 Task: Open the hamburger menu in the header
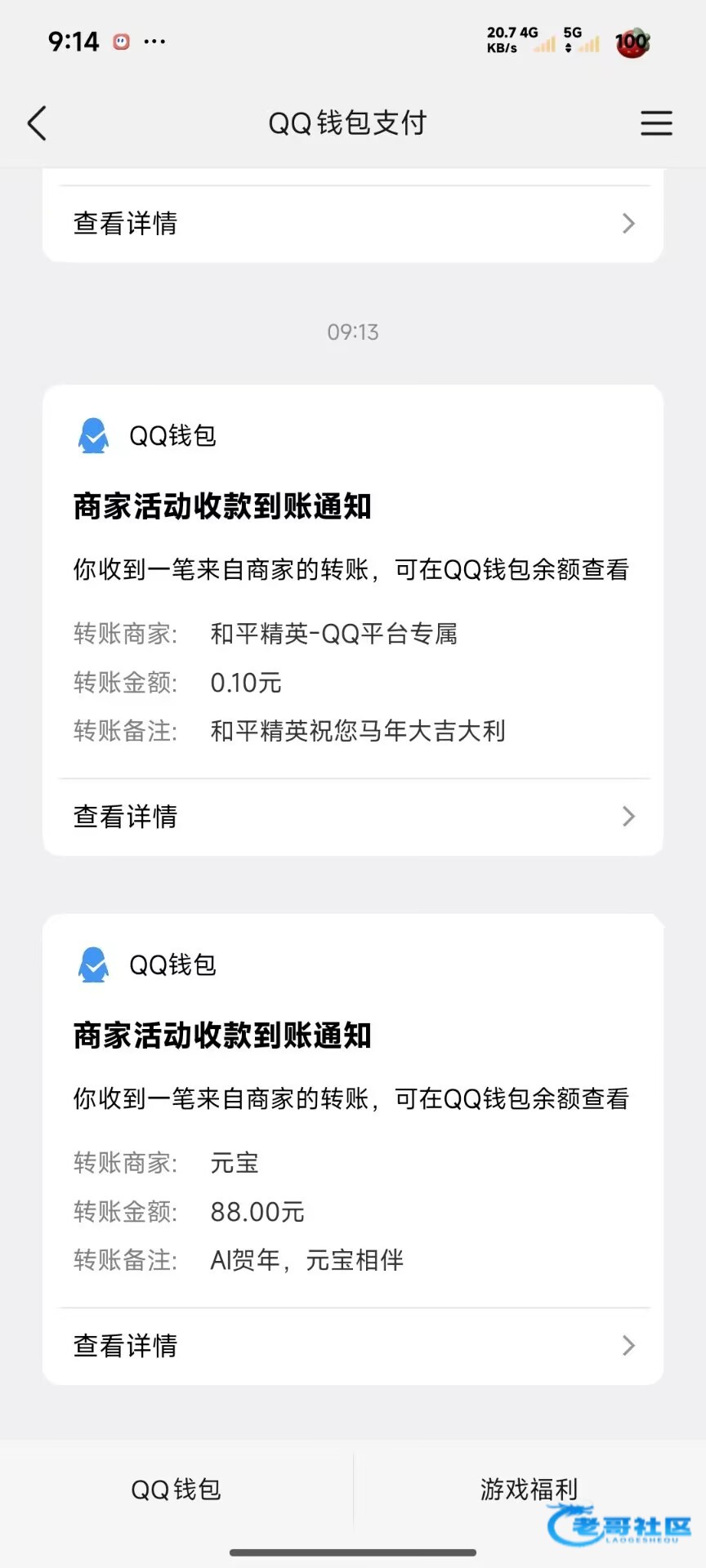(x=656, y=123)
